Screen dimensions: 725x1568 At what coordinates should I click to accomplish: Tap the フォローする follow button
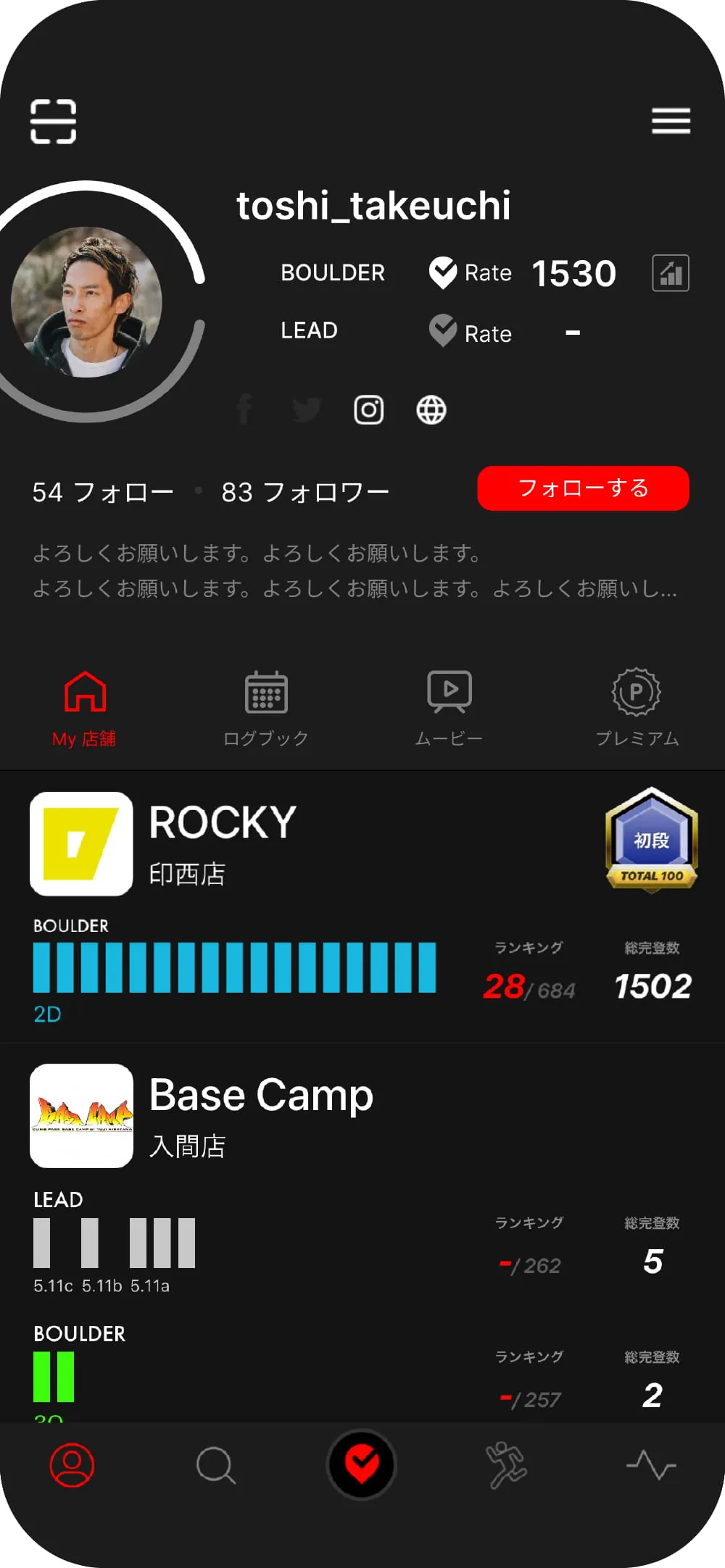(x=581, y=489)
